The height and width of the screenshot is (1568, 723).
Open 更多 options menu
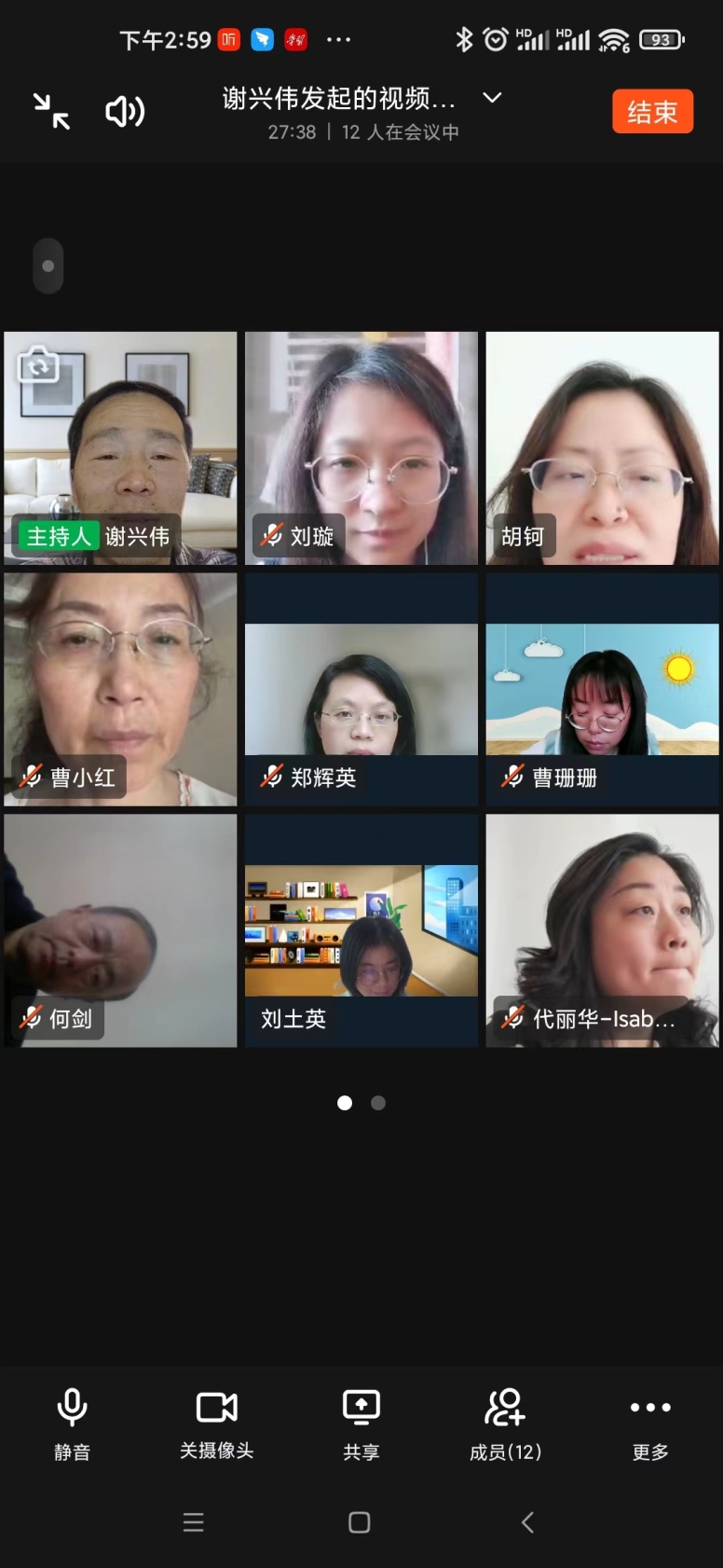click(x=650, y=1423)
